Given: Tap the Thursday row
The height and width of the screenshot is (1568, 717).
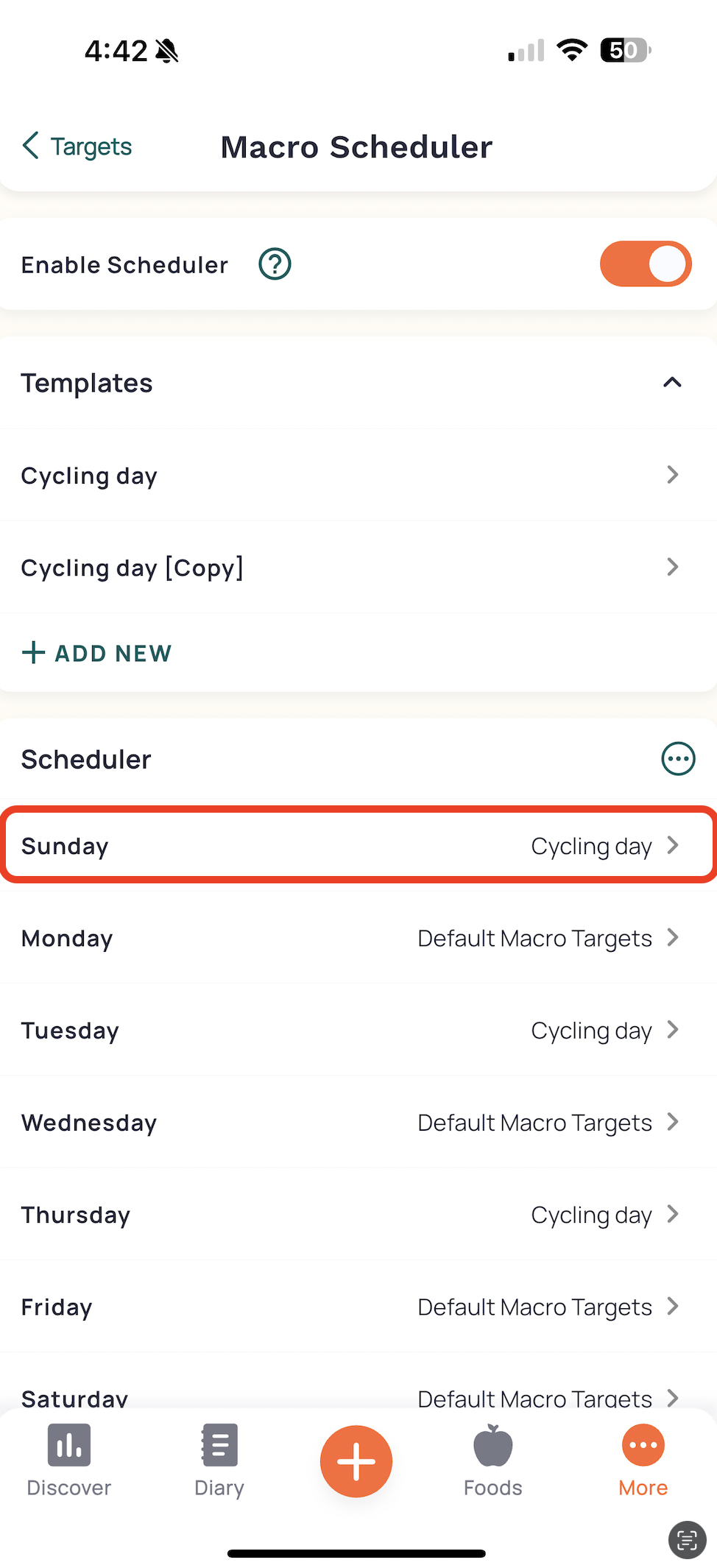Looking at the screenshot, I should 358,1214.
